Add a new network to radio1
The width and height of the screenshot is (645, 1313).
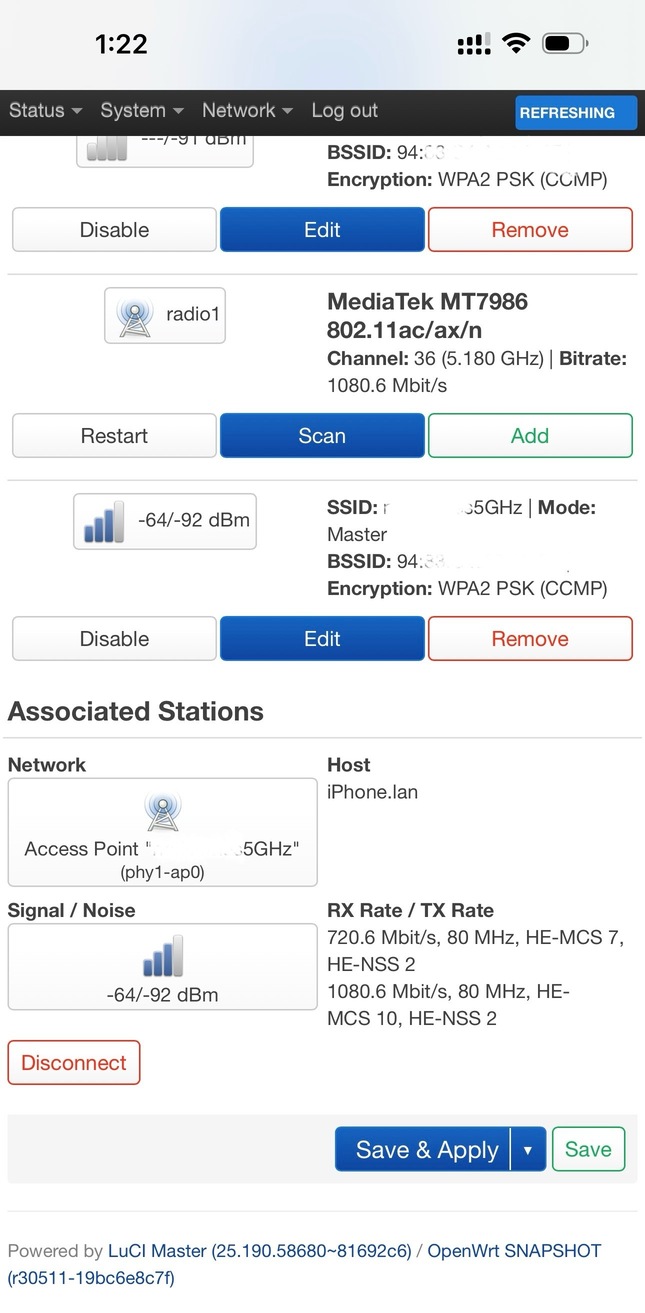[x=530, y=436]
